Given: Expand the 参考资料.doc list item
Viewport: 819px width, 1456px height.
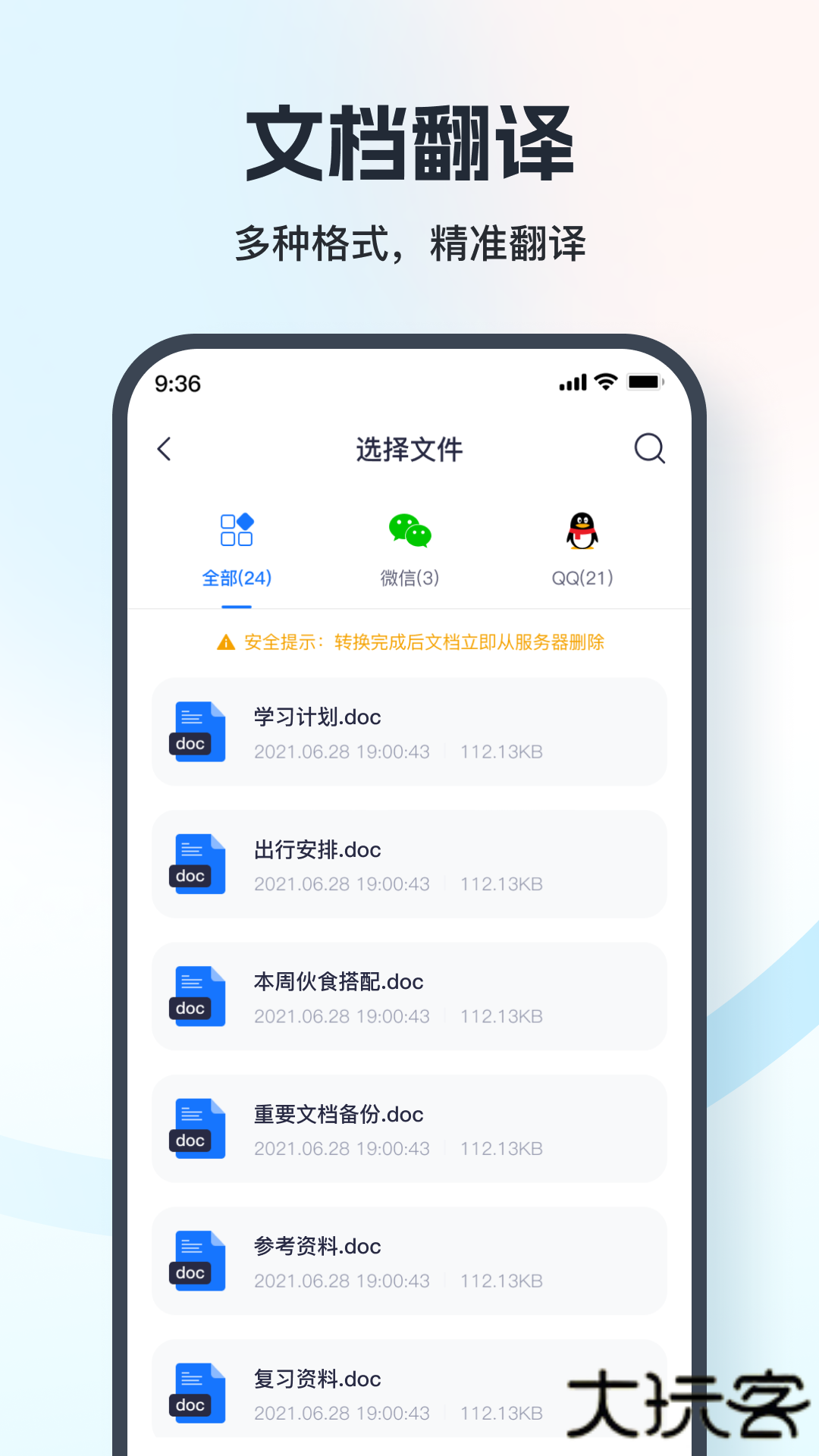Looking at the screenshot, I should coord(409,1260).
